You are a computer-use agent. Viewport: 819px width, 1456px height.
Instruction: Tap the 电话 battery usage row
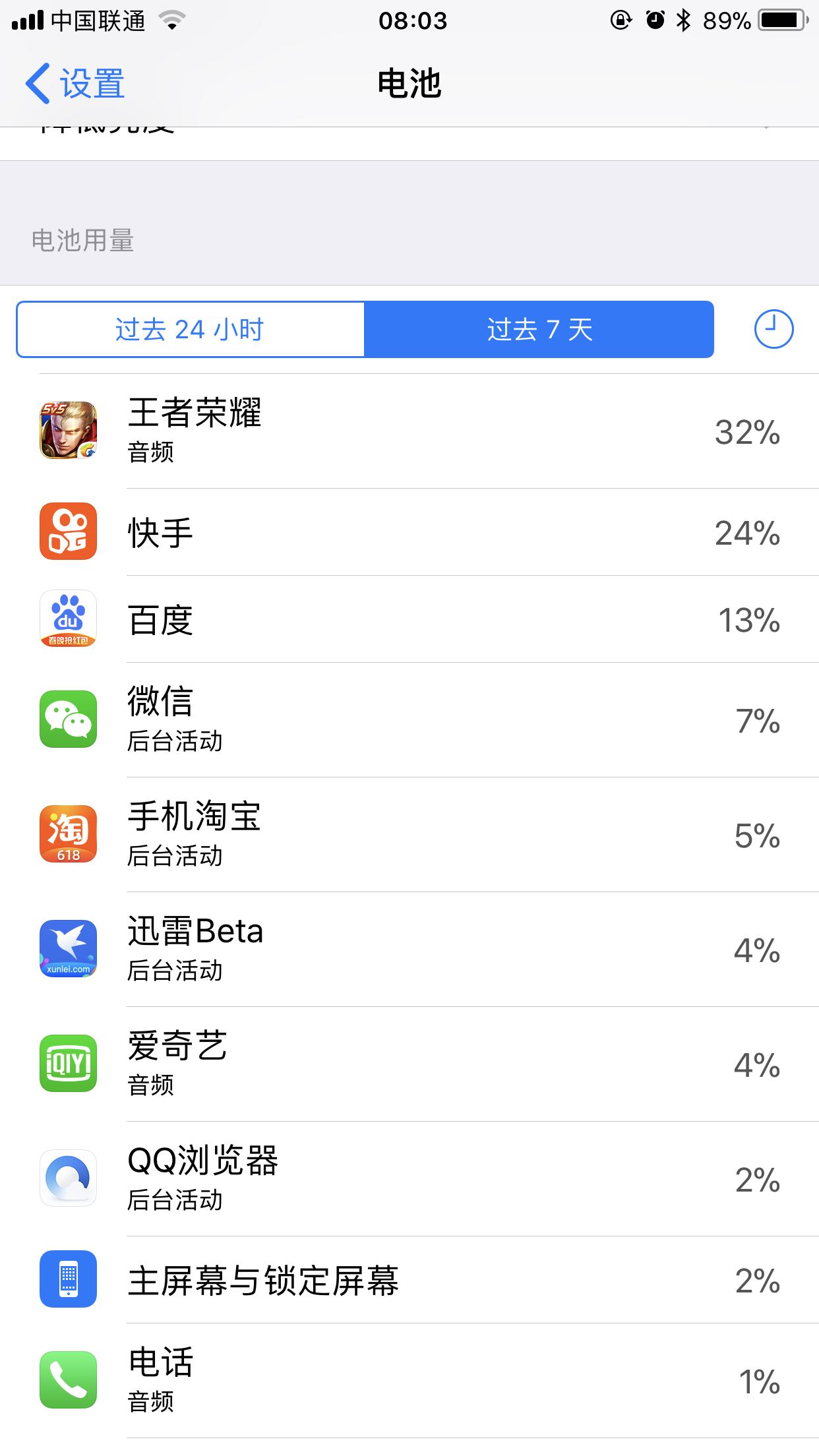point(409,1381)
